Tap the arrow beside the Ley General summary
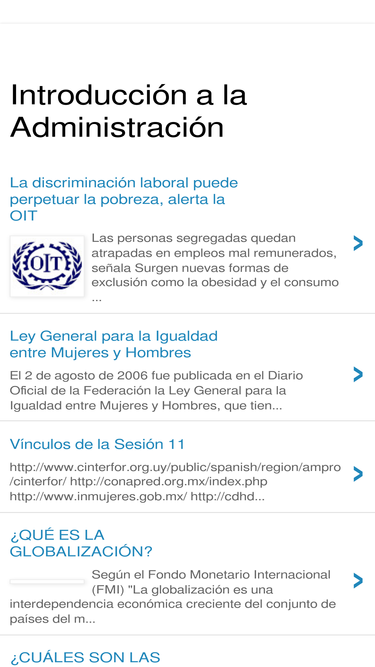 tap(358, 374)
